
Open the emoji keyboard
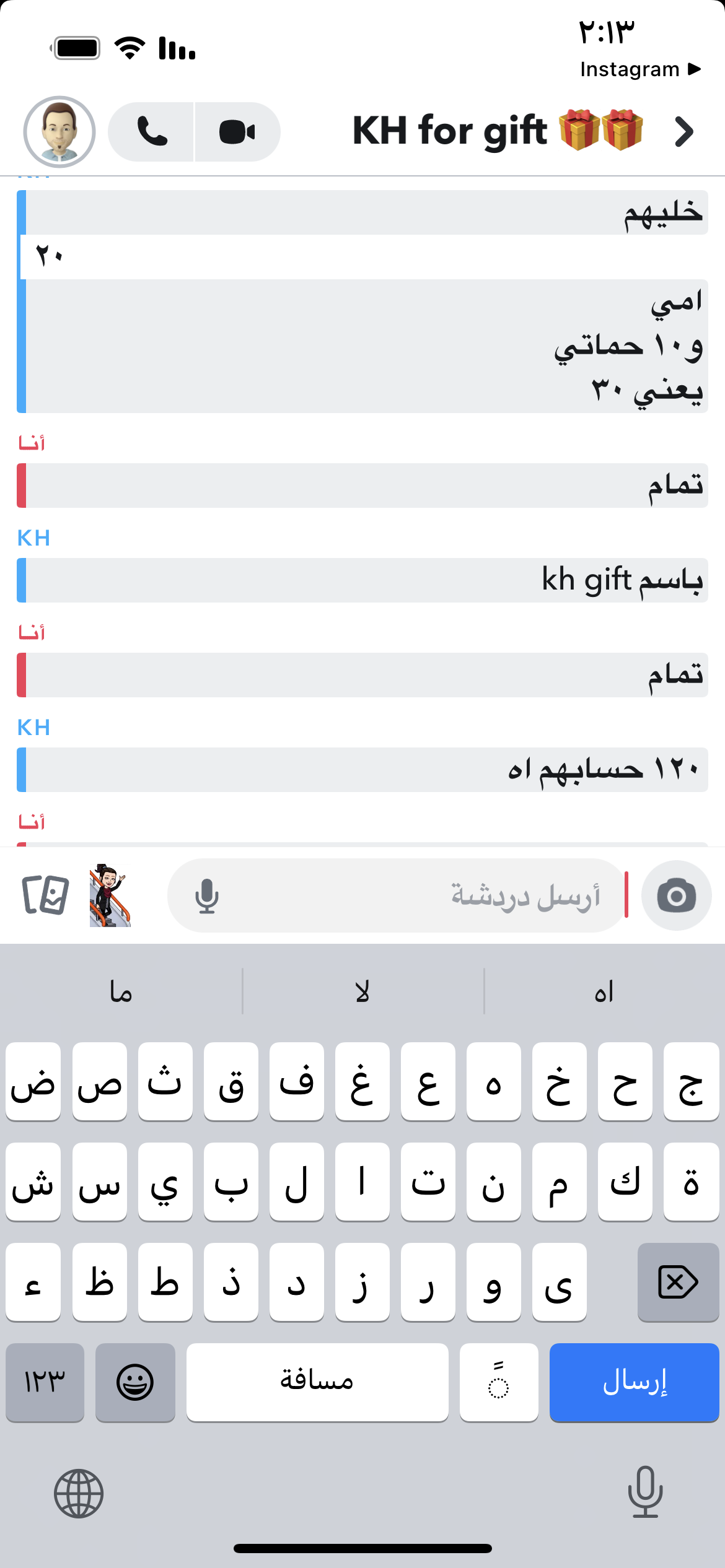[x=135, y=1382]
